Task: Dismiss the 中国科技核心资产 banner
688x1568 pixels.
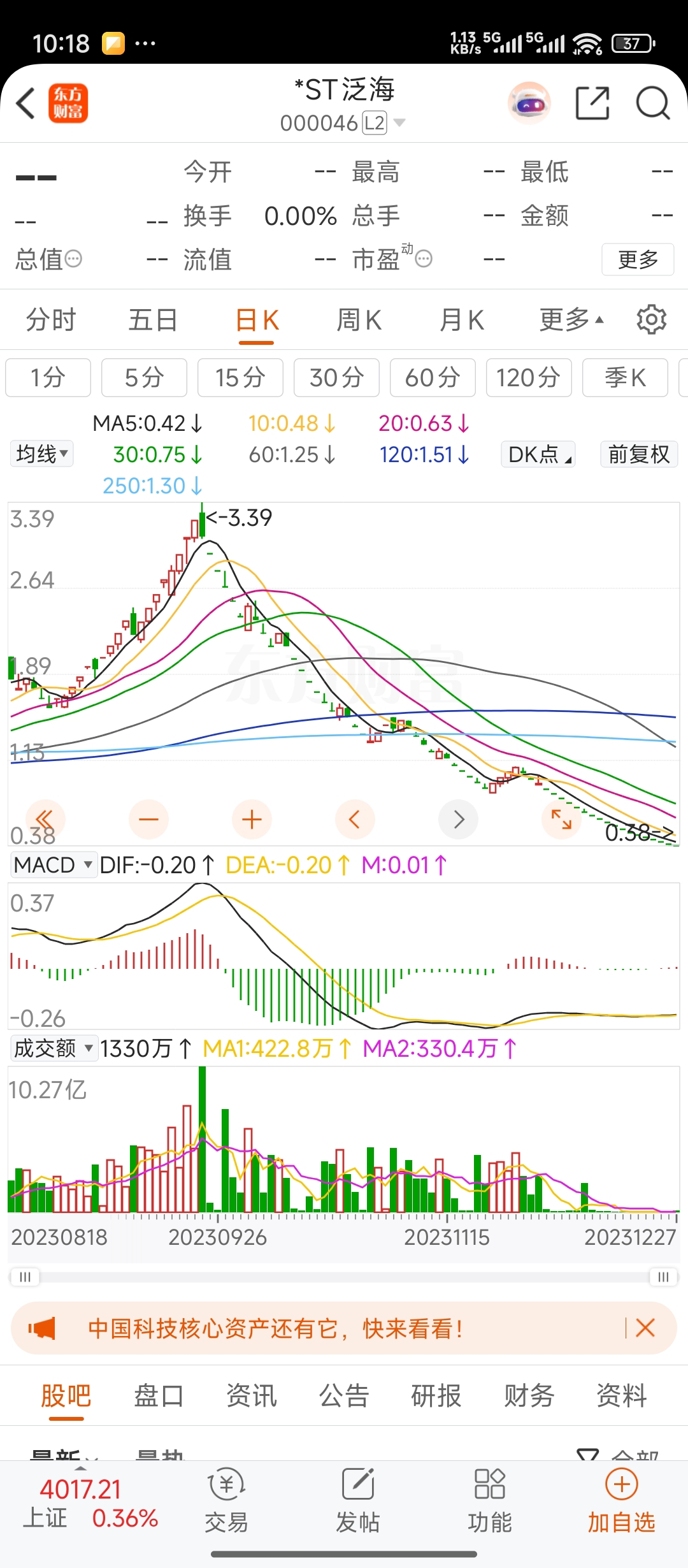Action: point(645,1328)
